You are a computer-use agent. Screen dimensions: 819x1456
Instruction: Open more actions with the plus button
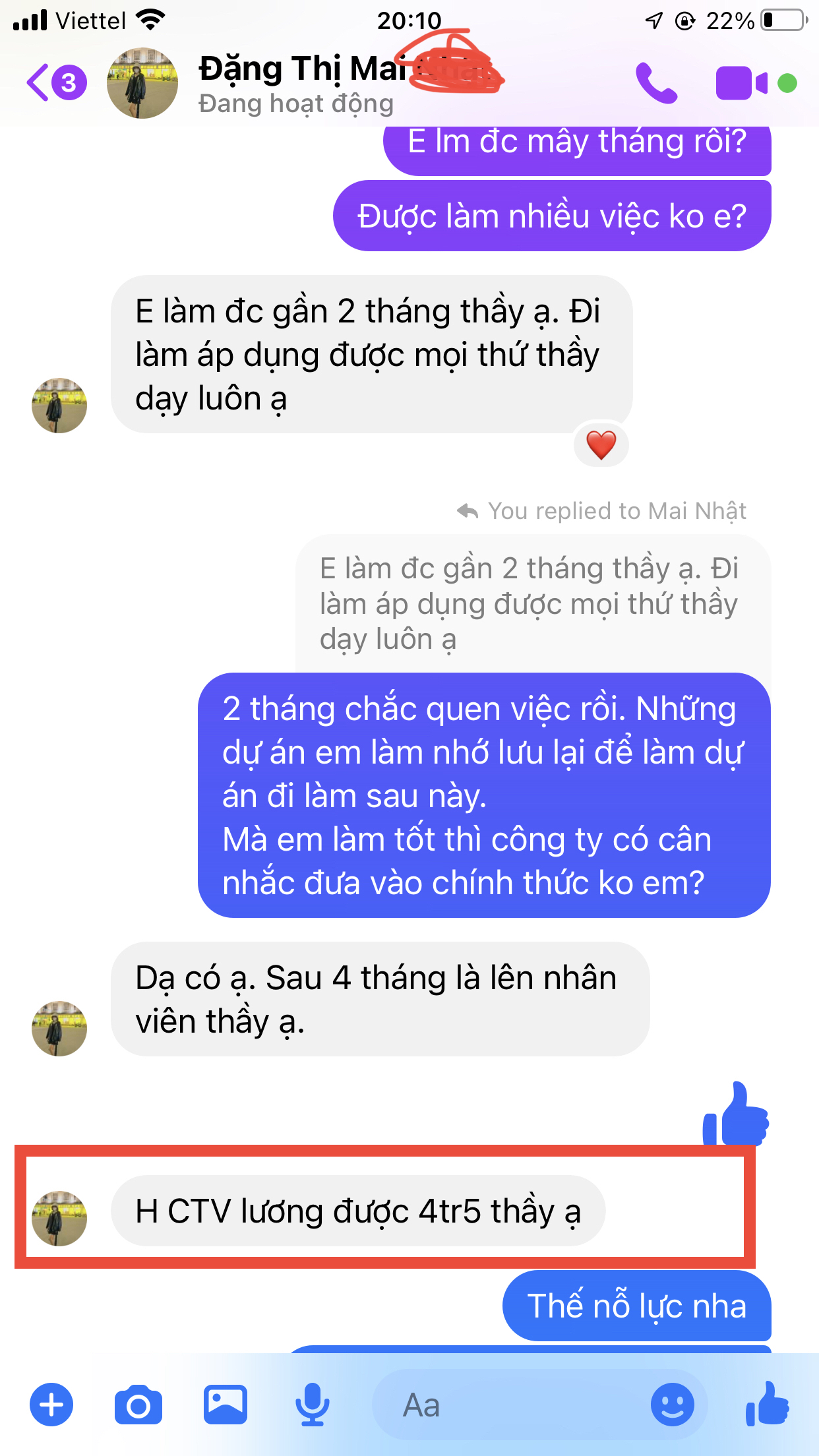pyautogui.click(x=51, y=1405)
